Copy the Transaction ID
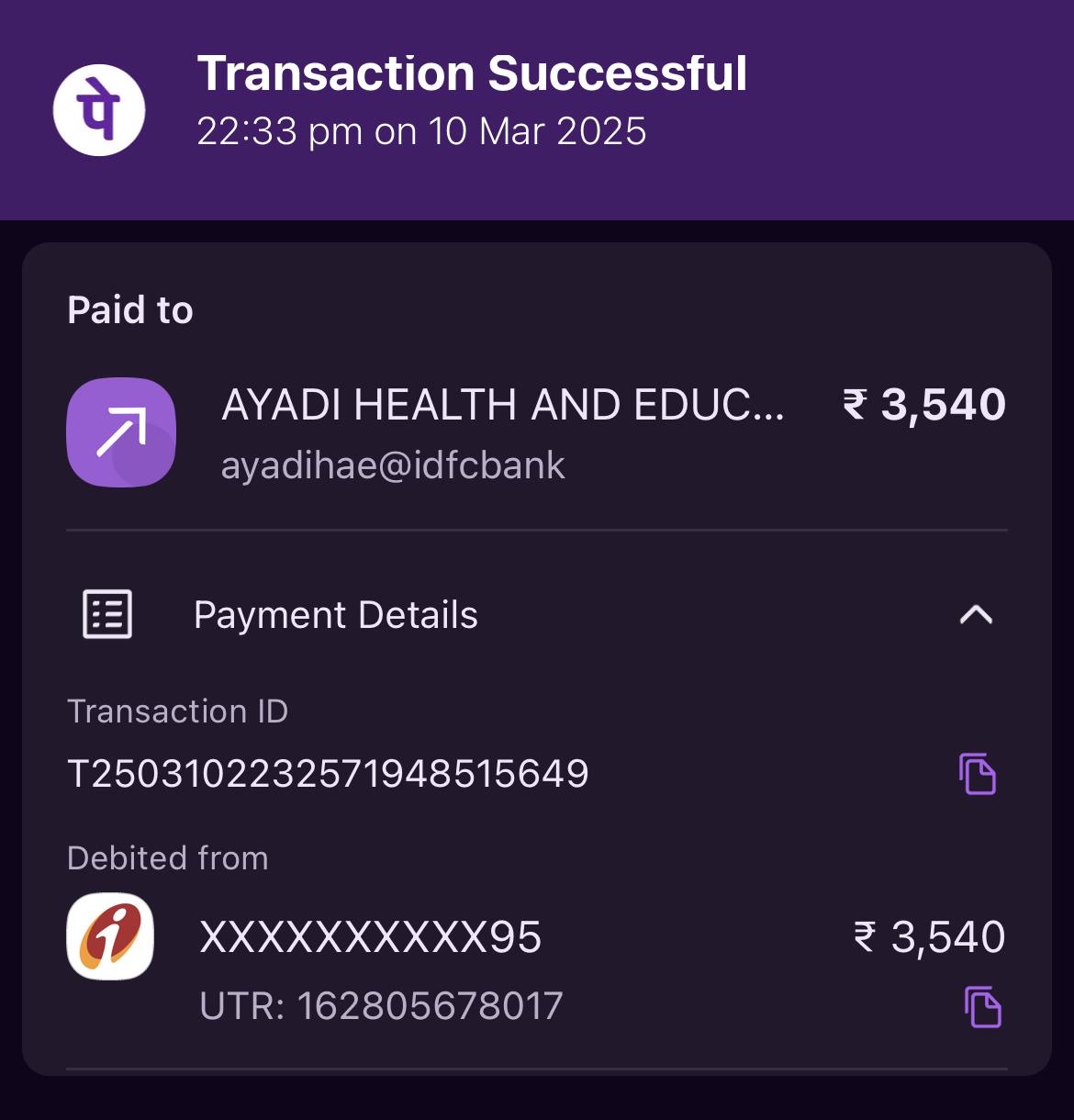Image resolution: width=1074 pixels, height=1120 pixels. click(x=978, y=774)
